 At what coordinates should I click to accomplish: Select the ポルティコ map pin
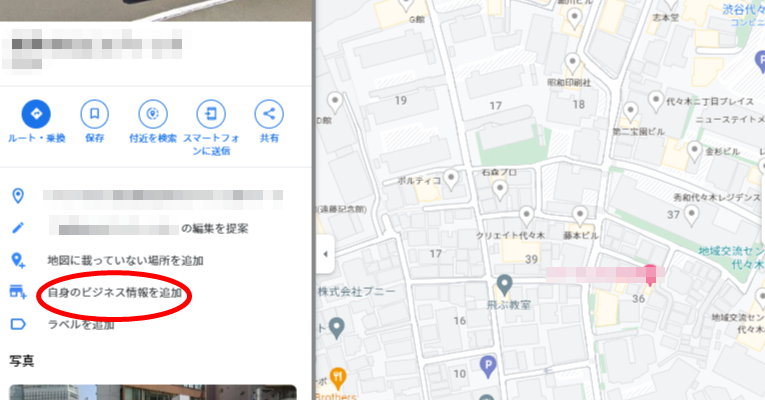click(x=452, y=179)
